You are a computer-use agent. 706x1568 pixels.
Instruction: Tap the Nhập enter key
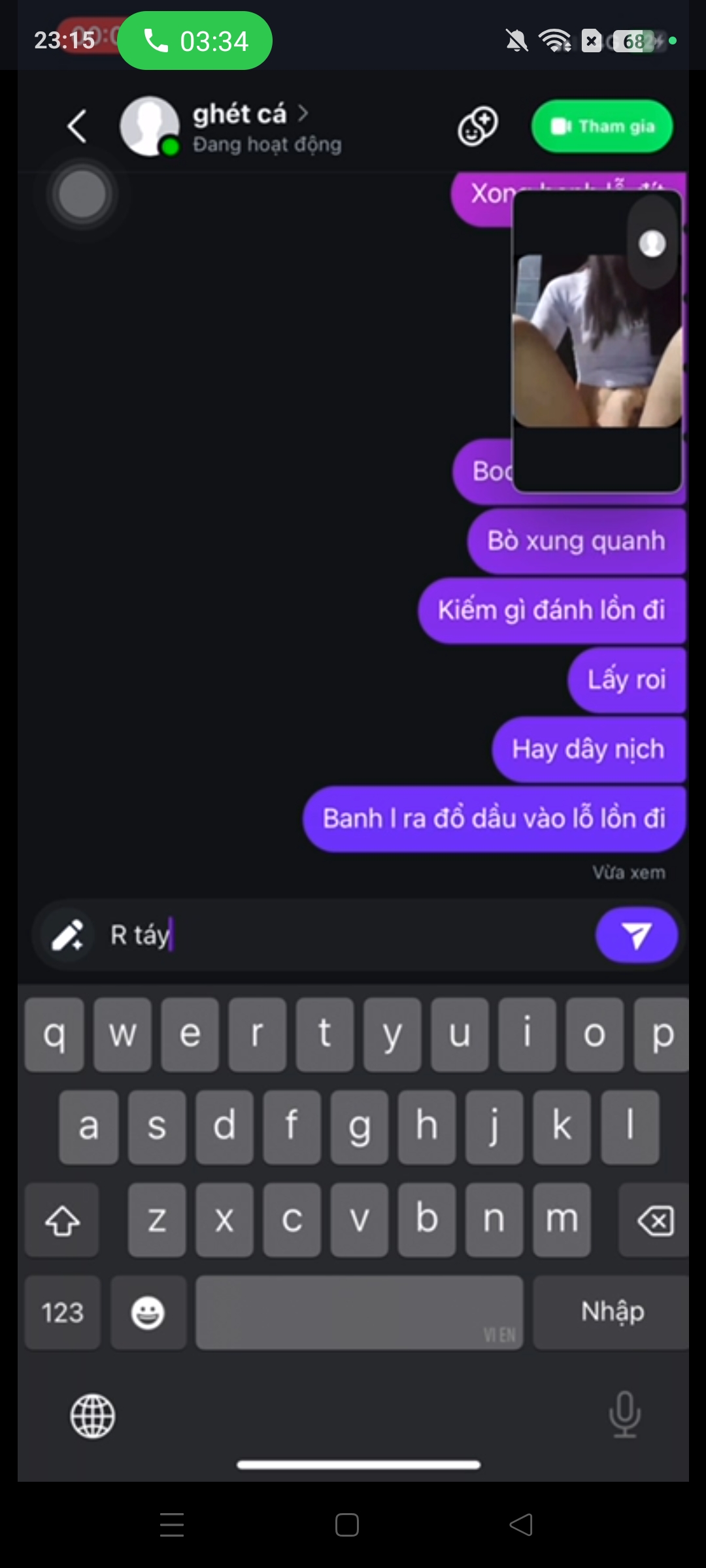(612, 1313)
